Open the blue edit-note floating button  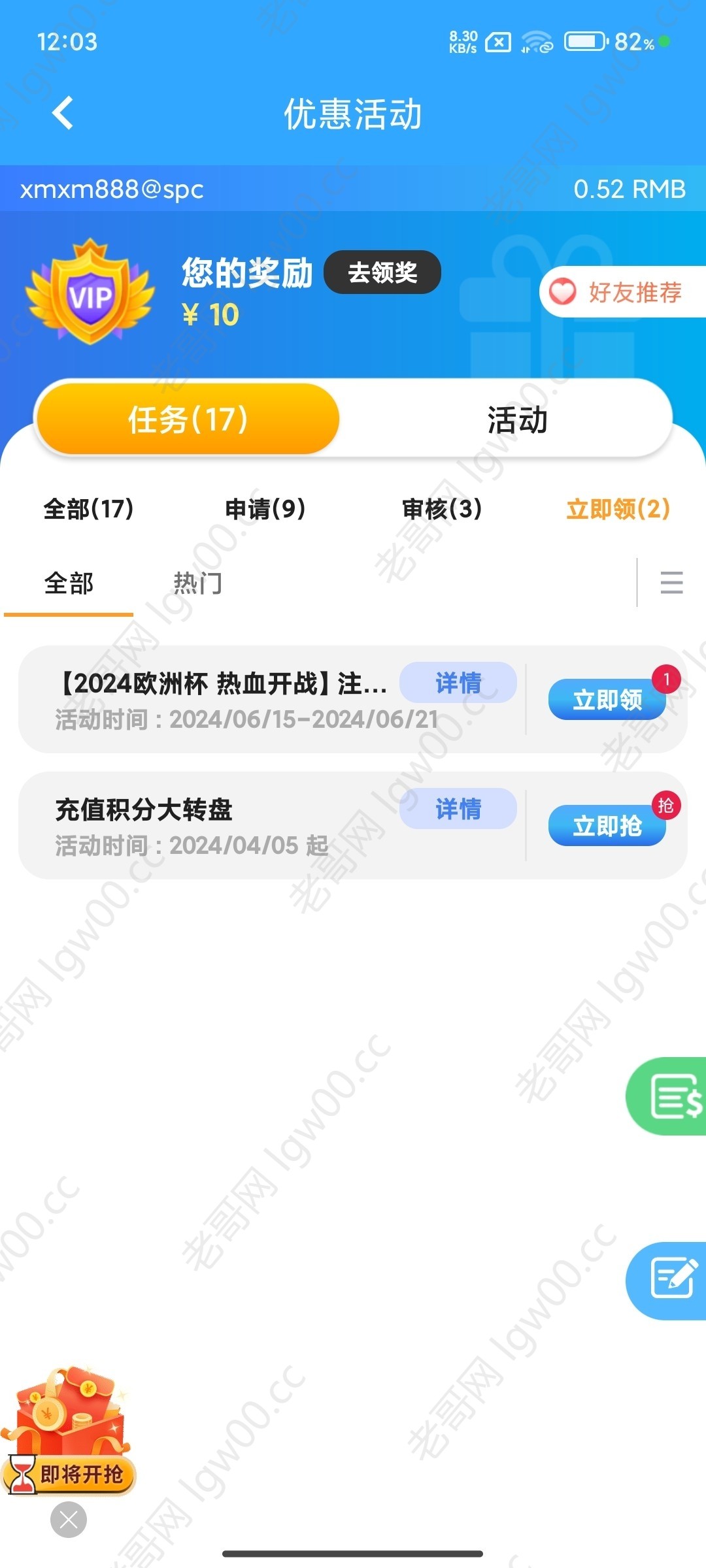click(670, 1281)
